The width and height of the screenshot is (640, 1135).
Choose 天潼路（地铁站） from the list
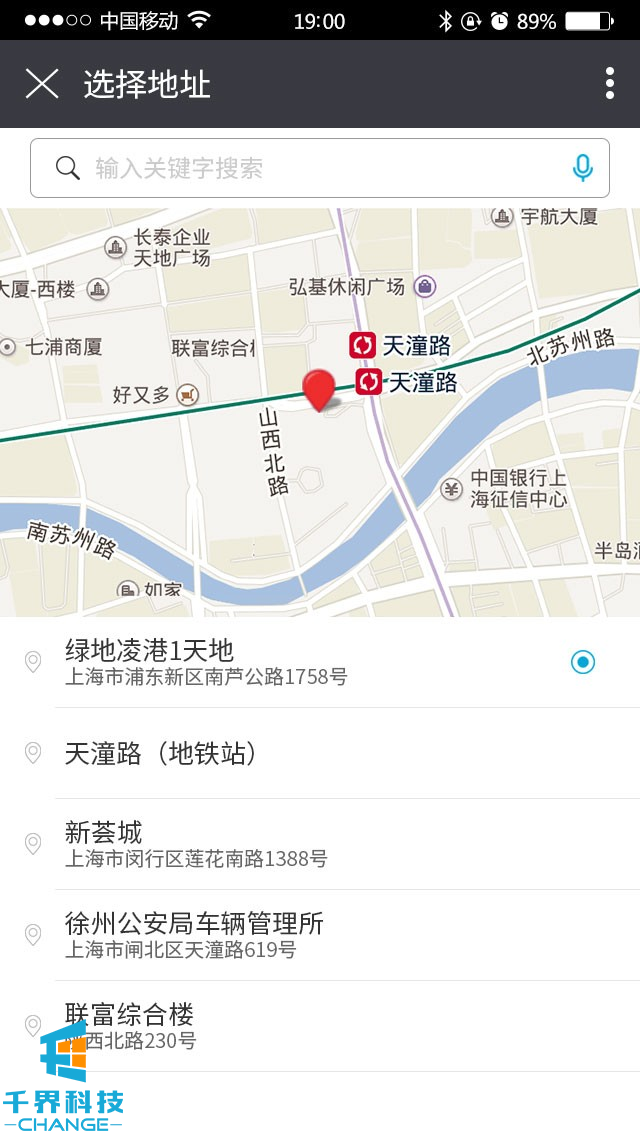click(x=300, y=753)
